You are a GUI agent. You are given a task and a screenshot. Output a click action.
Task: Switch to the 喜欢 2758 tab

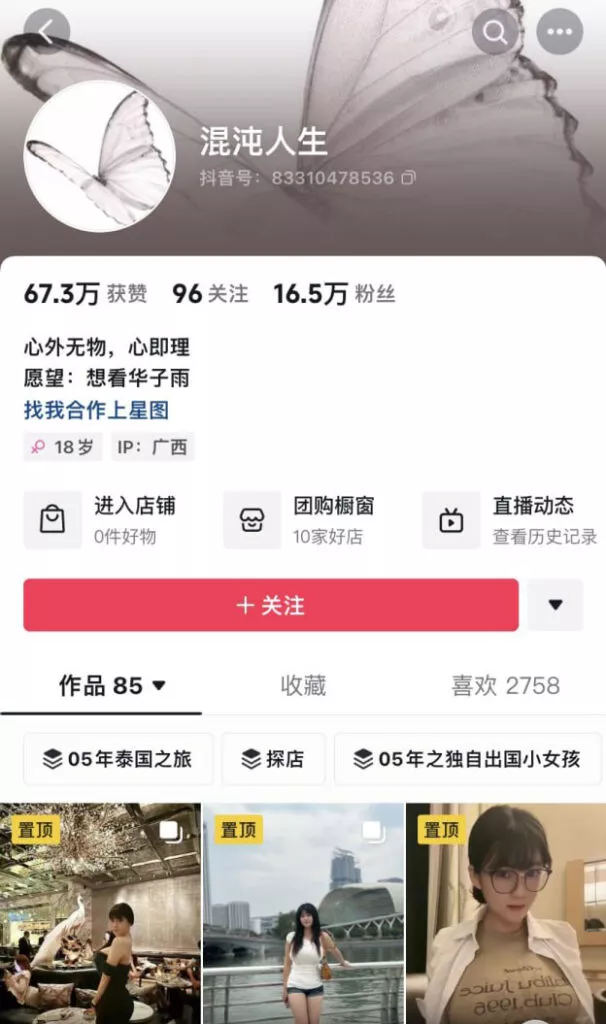[505, 686]
